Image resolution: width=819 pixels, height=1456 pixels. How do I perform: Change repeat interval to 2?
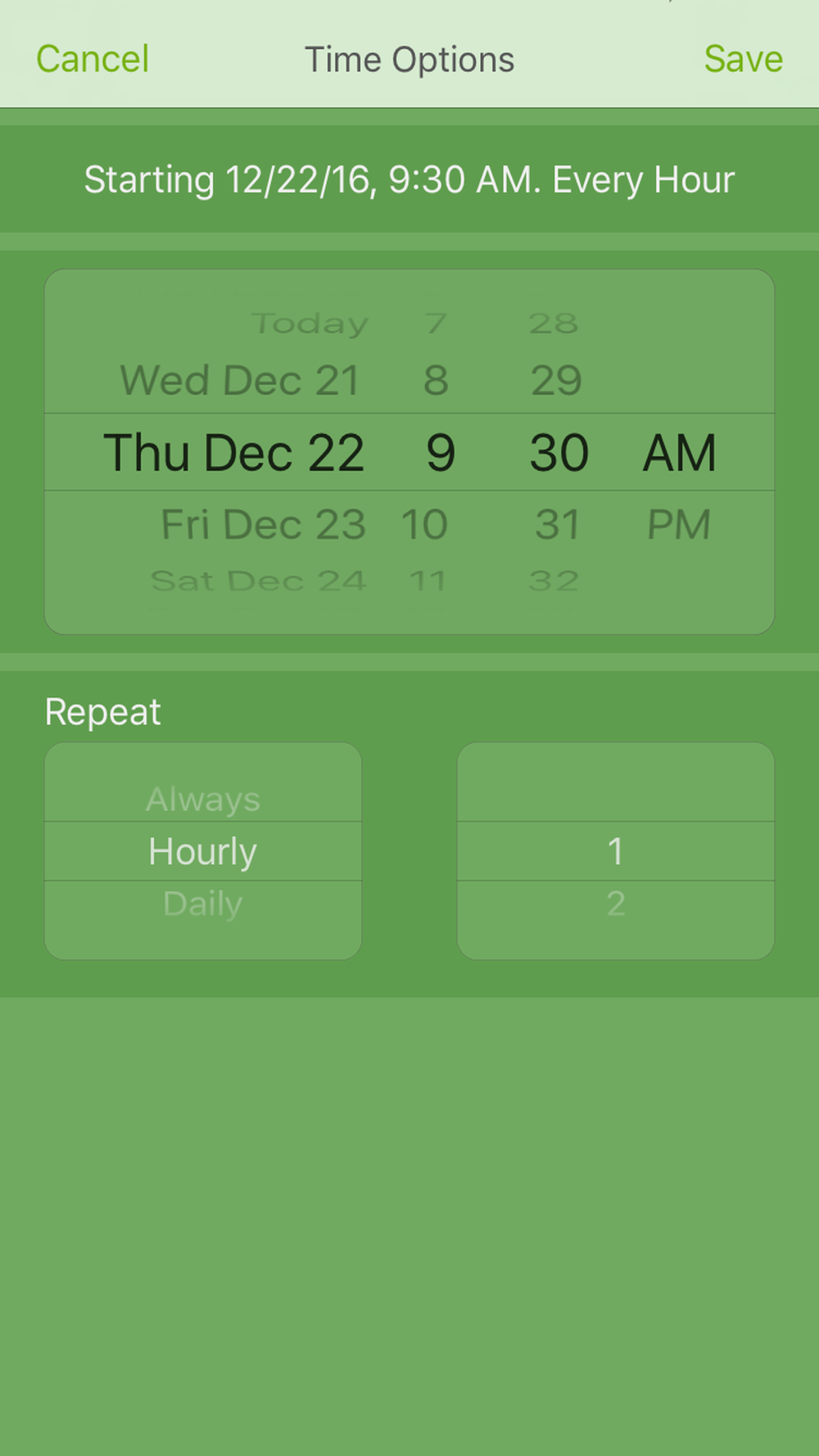pyautogui.click(x=616, y=904)
